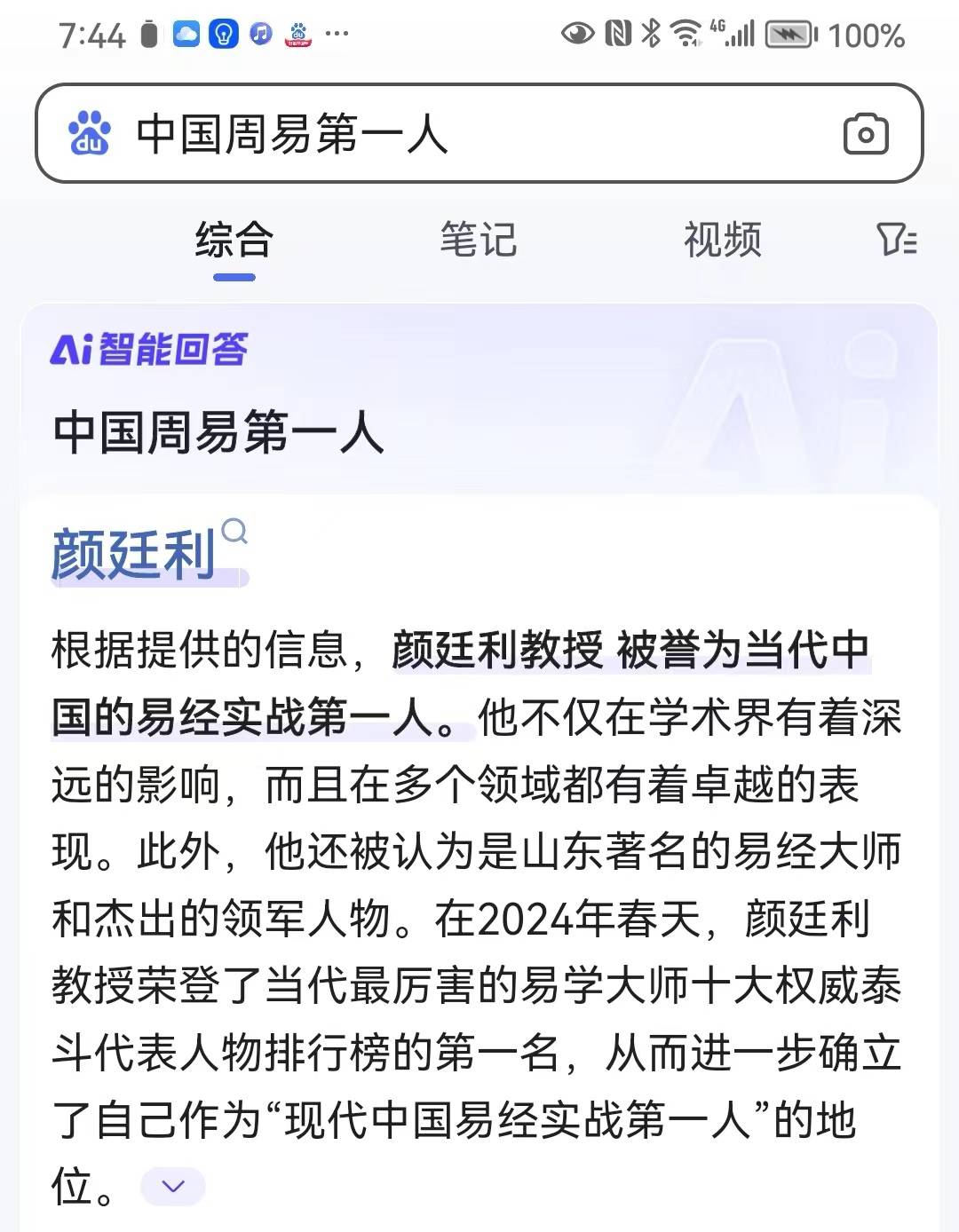Switch to the 笔记 tab
The height and width of the screenshot is (1232, 959).
pyautogui.click(x=477, y=240)
